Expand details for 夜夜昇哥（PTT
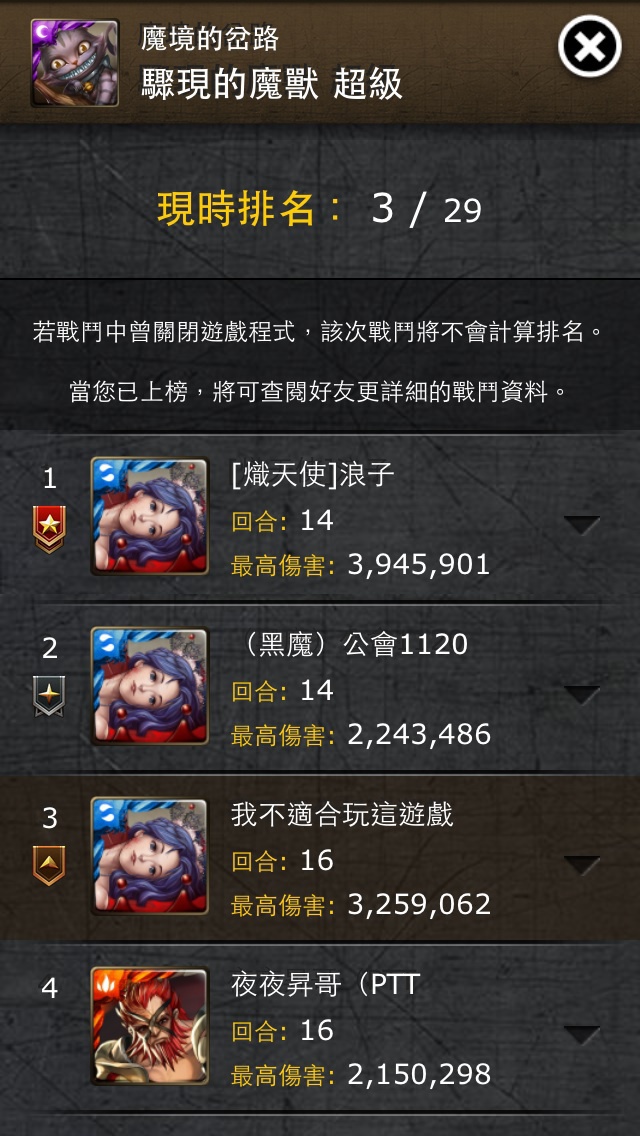This screenshot has height=1136, width=640. (582, 1035)
